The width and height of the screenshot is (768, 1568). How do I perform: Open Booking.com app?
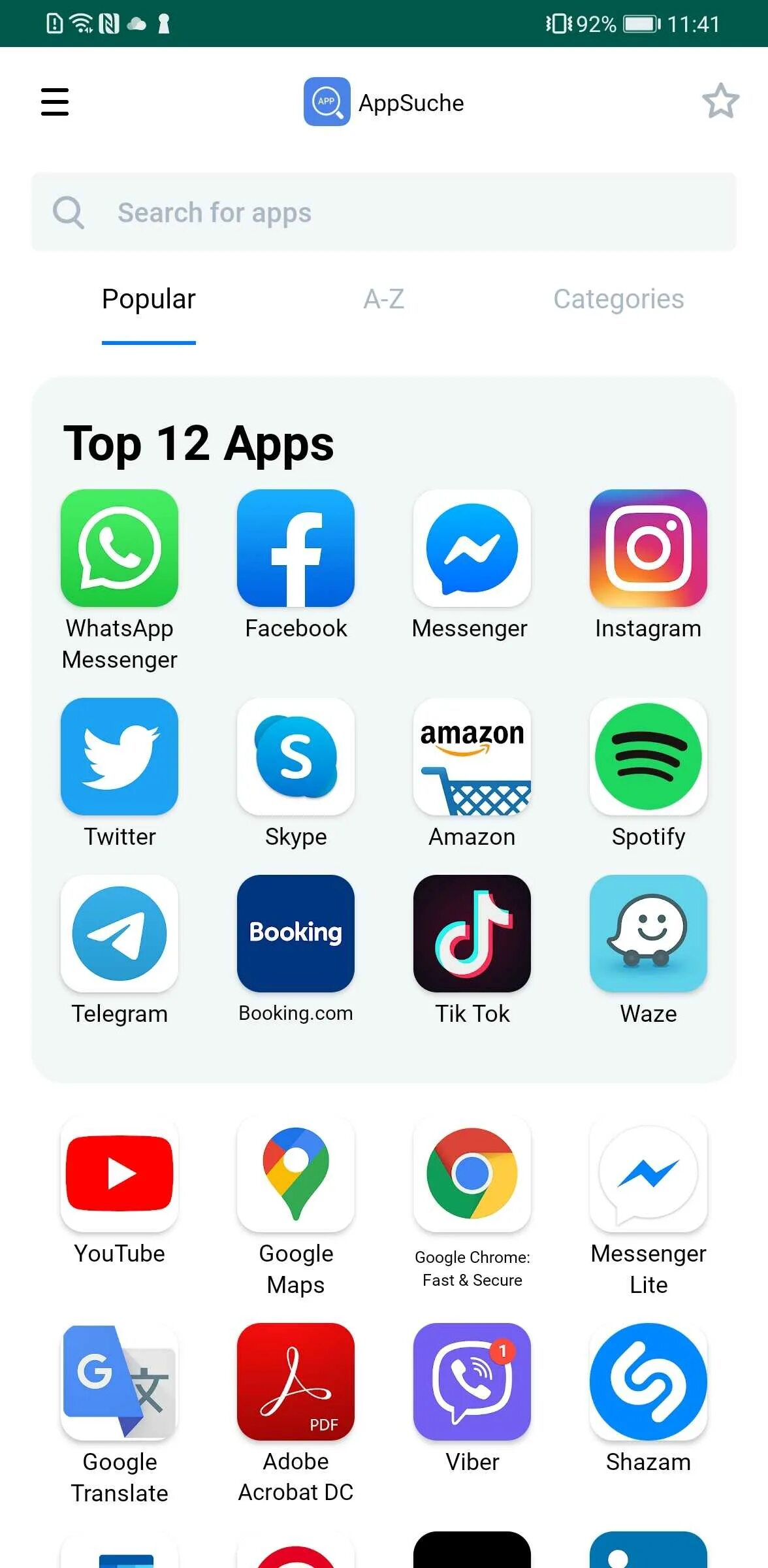click(296, 933)
